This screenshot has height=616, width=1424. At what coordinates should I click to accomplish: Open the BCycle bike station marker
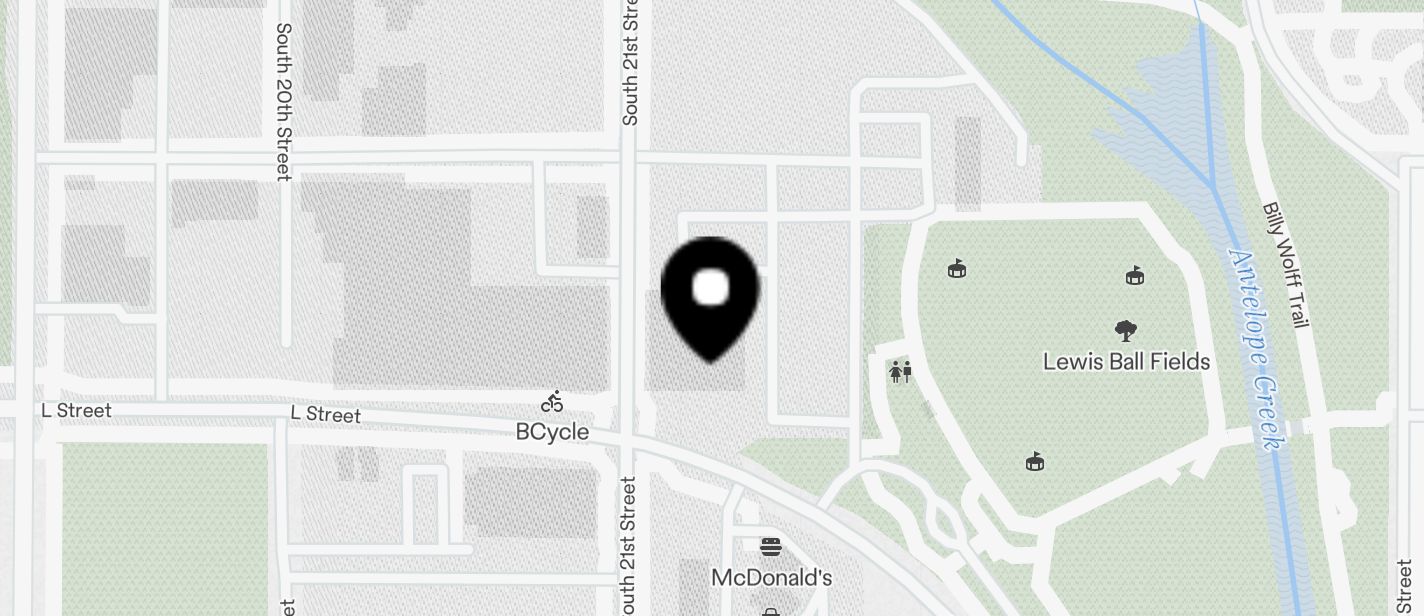552,403
